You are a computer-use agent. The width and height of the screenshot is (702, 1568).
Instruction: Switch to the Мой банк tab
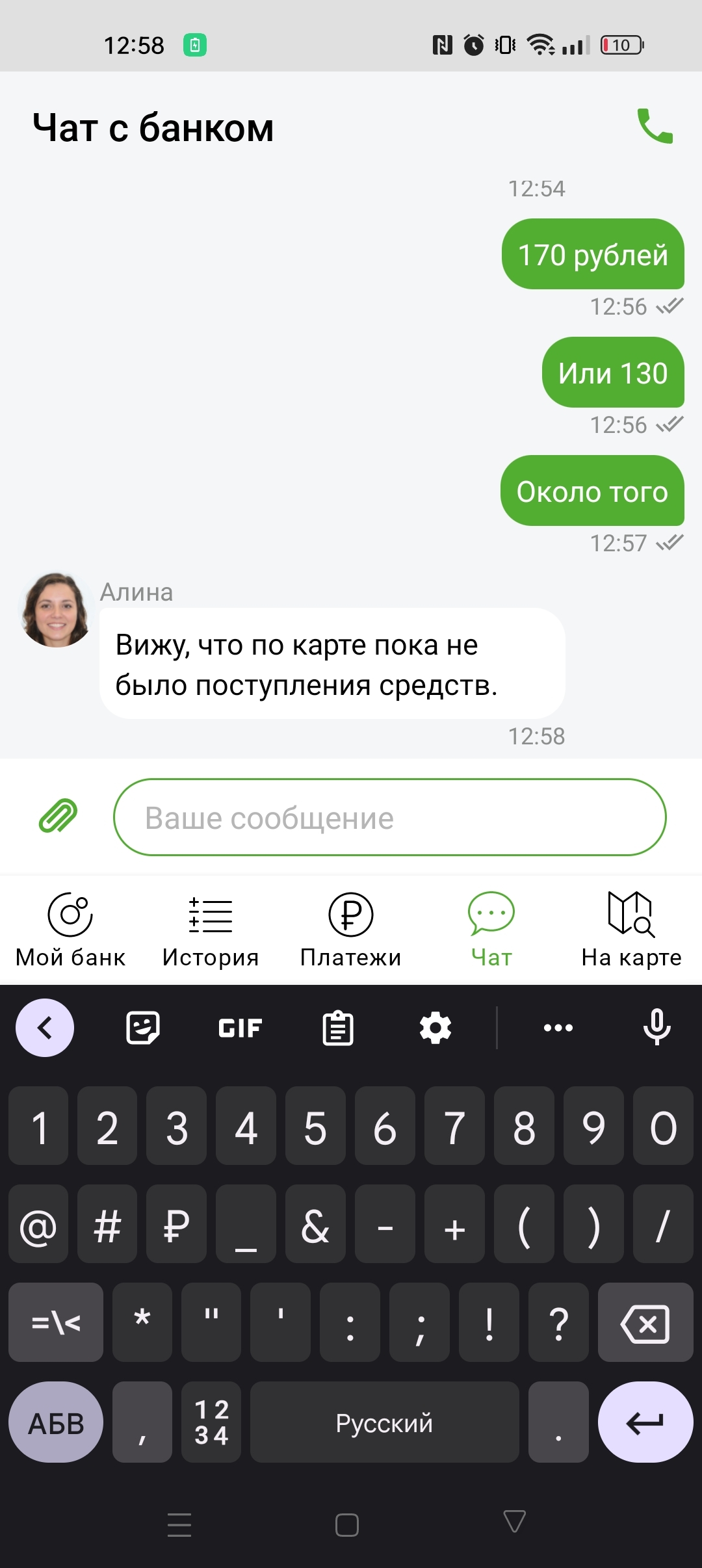click(x=70, y=930)
